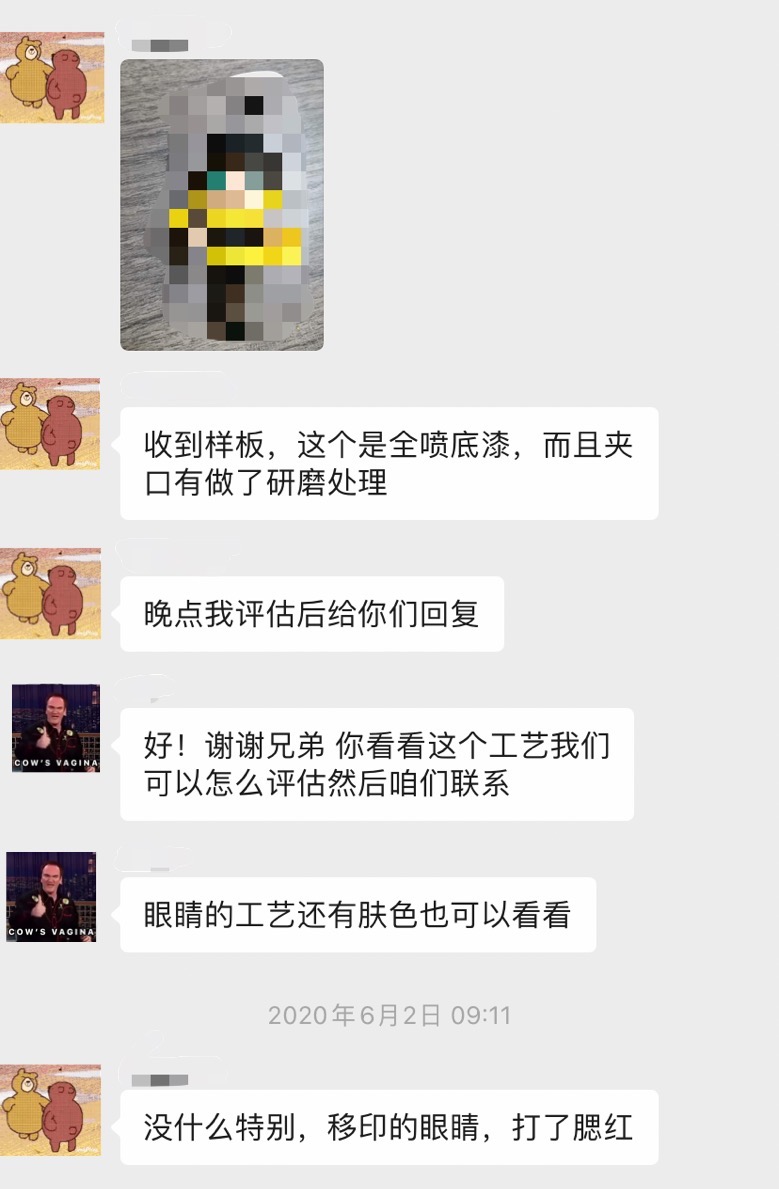Tap the avatar beside '眼睛的工艺还有肤色也可以看看'

(x=52, y=896)
